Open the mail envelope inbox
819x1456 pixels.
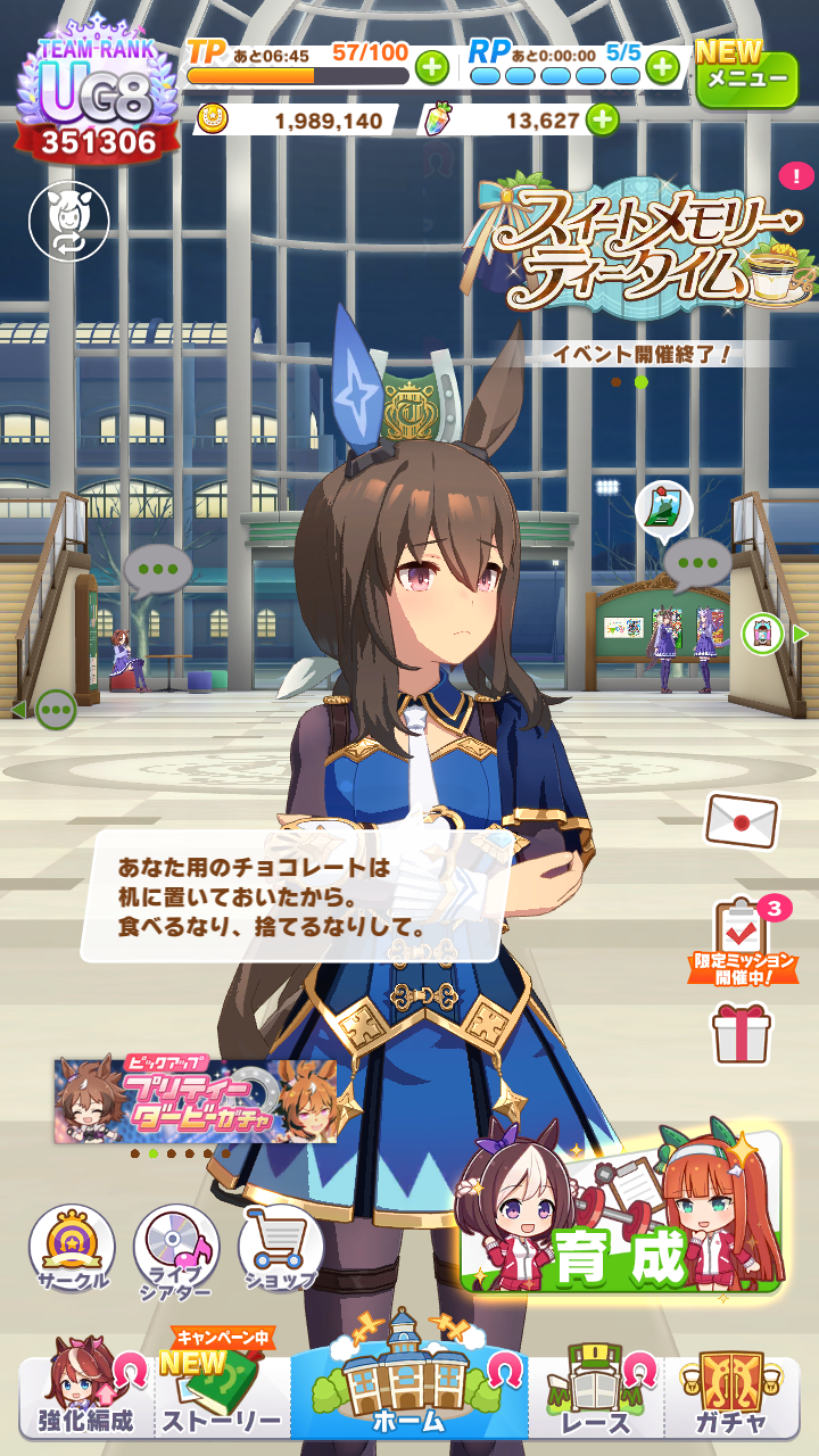[741, 821]
